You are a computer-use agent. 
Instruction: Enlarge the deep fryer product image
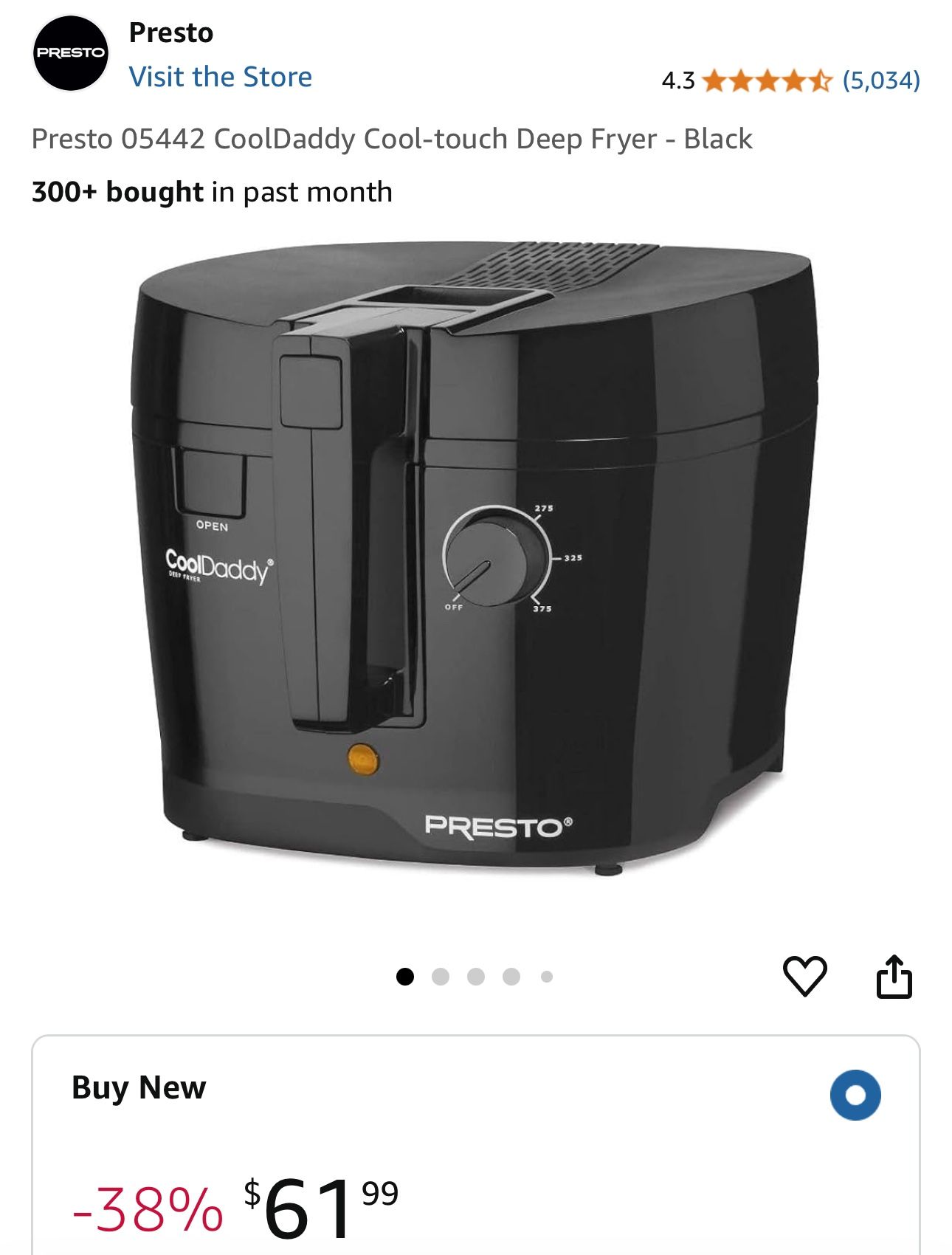coord(476,554)
